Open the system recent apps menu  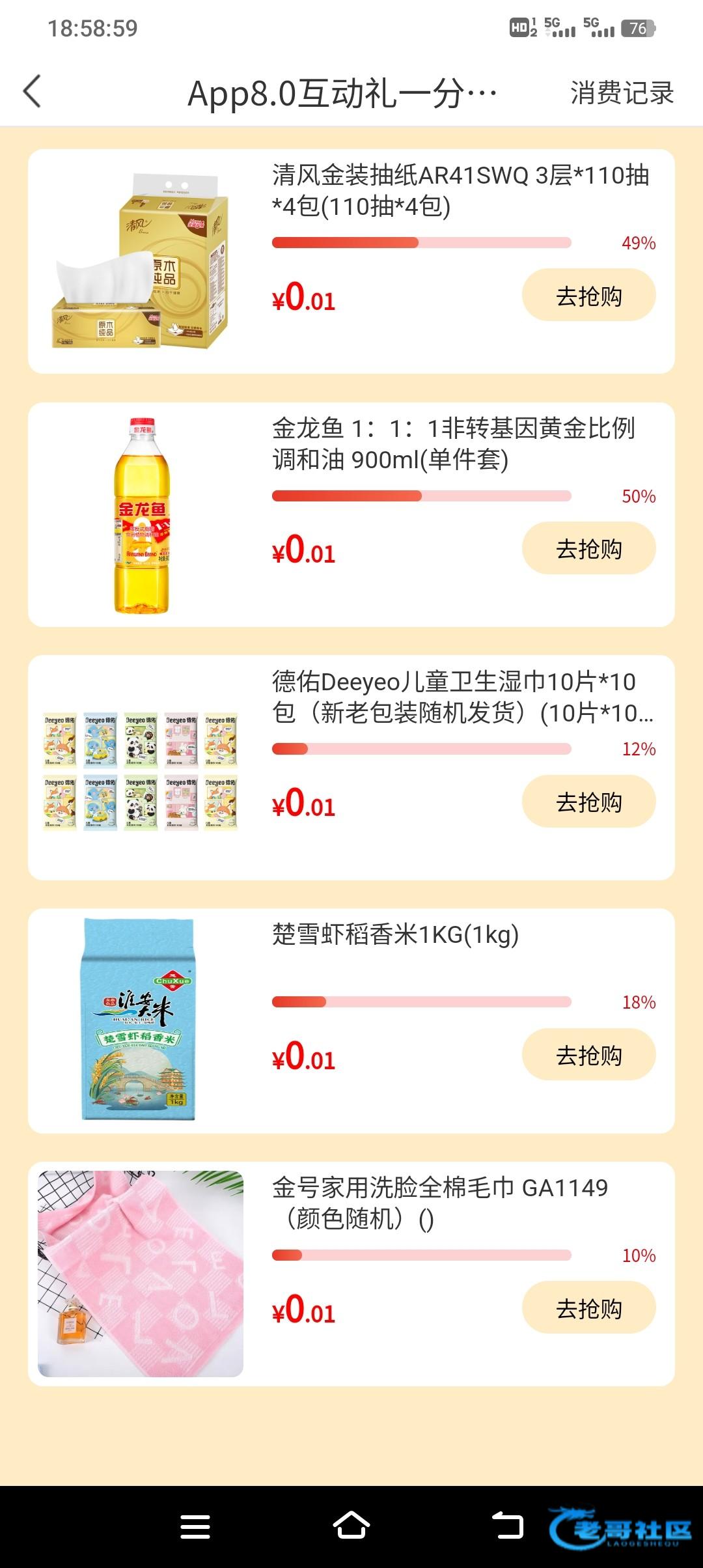point(195,1526)
